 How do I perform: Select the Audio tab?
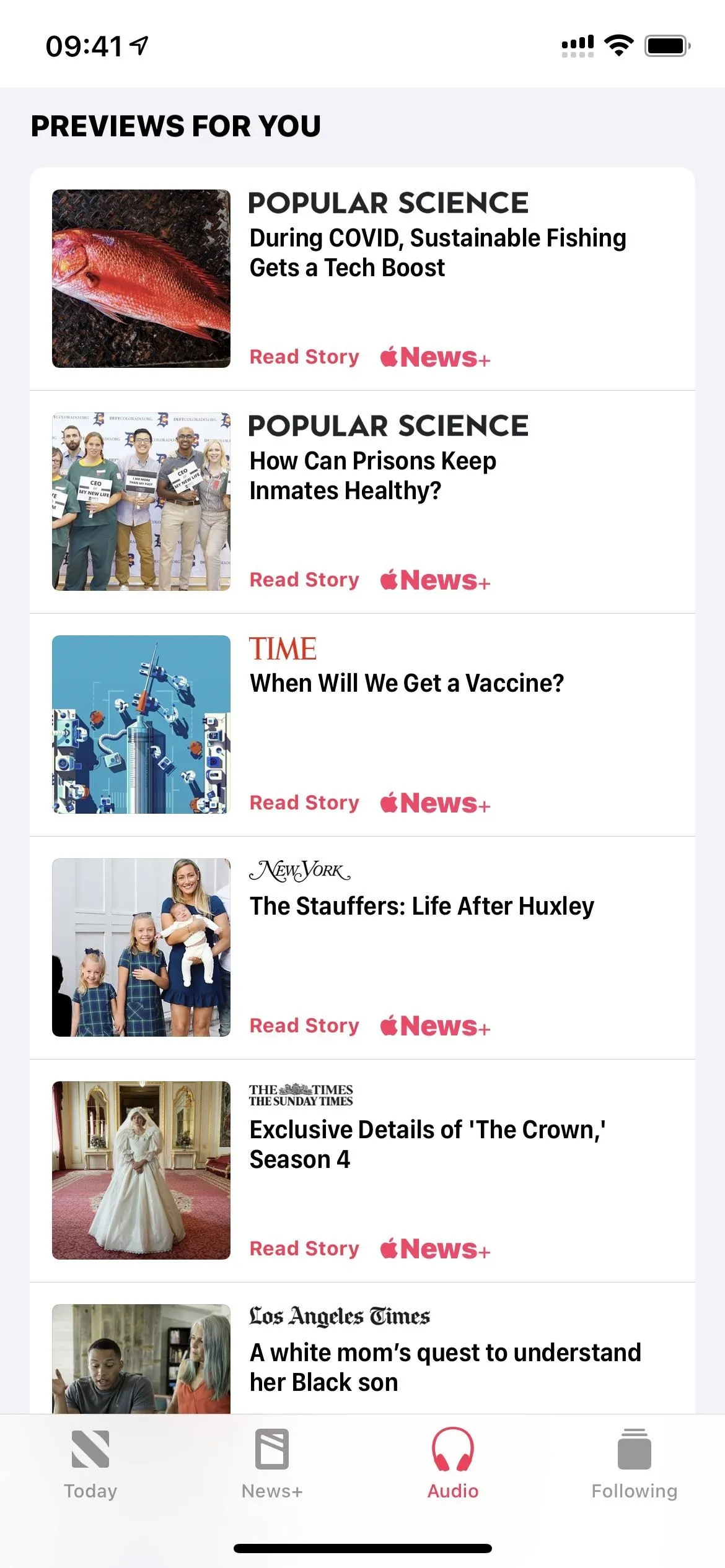pos(453,1464)
